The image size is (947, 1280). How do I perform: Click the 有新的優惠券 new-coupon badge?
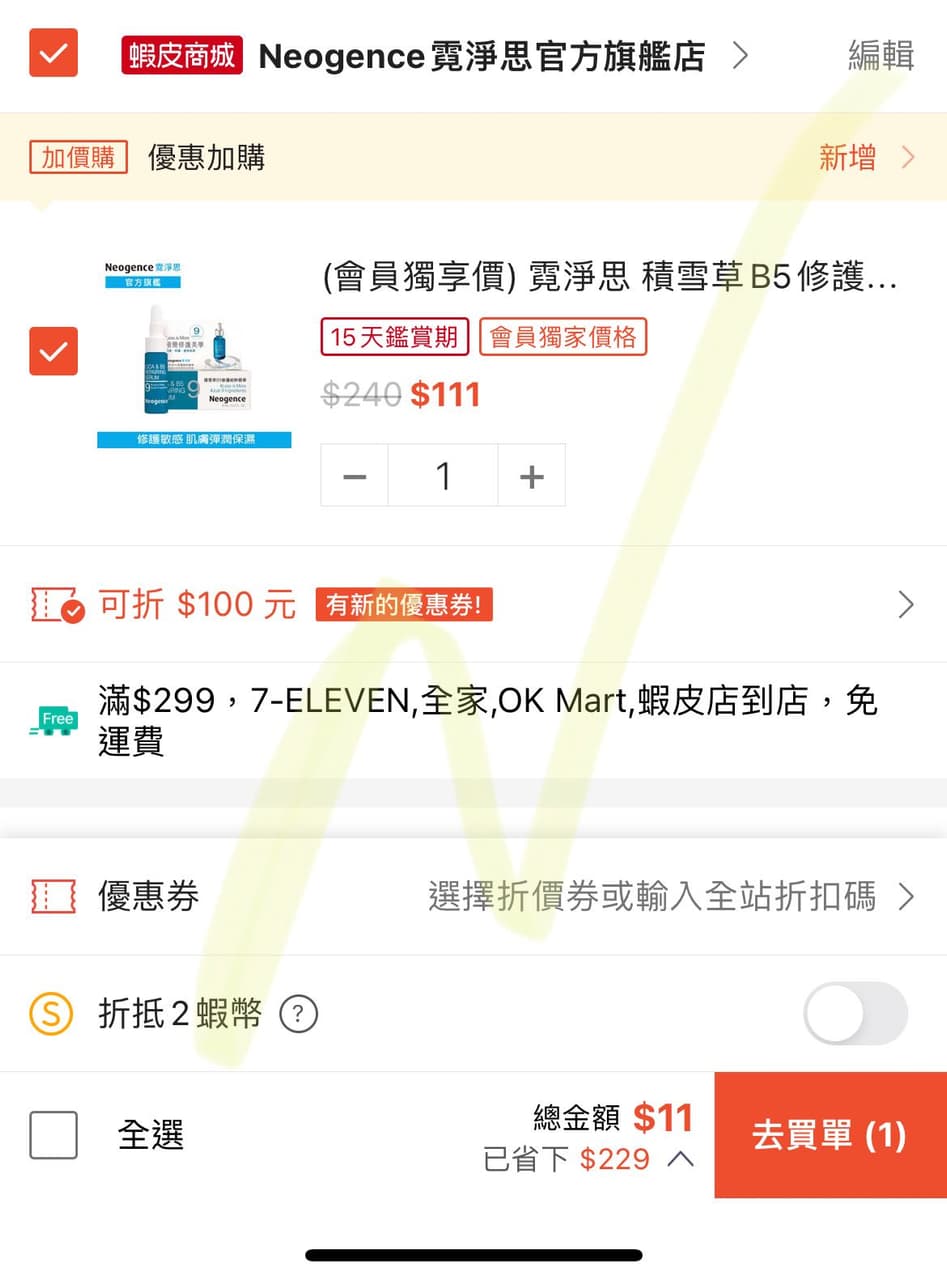(404, 604)
